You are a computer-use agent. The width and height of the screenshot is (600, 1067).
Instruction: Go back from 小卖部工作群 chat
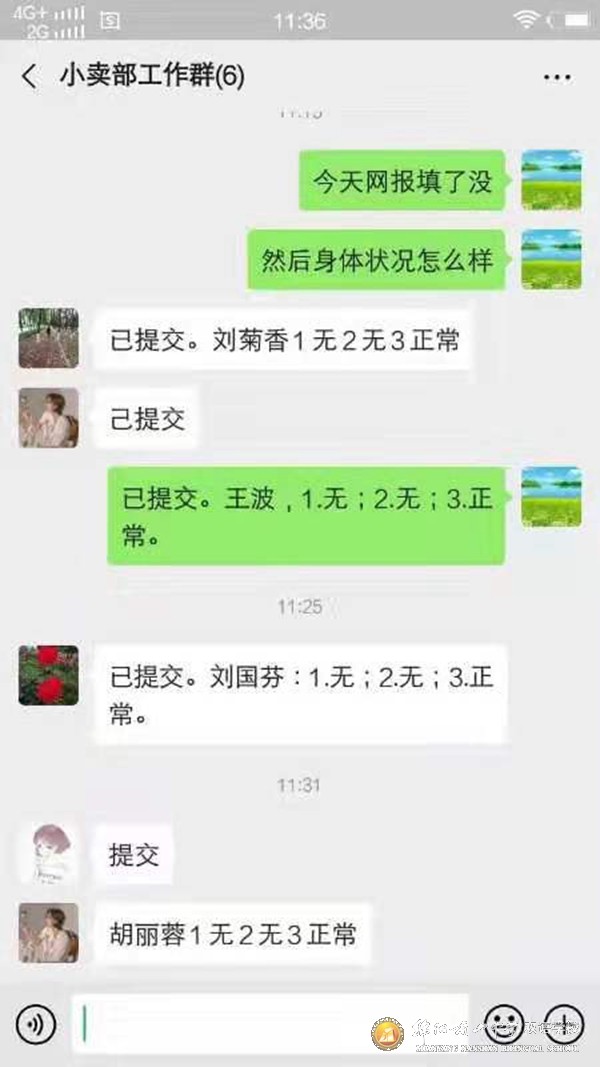29,76
